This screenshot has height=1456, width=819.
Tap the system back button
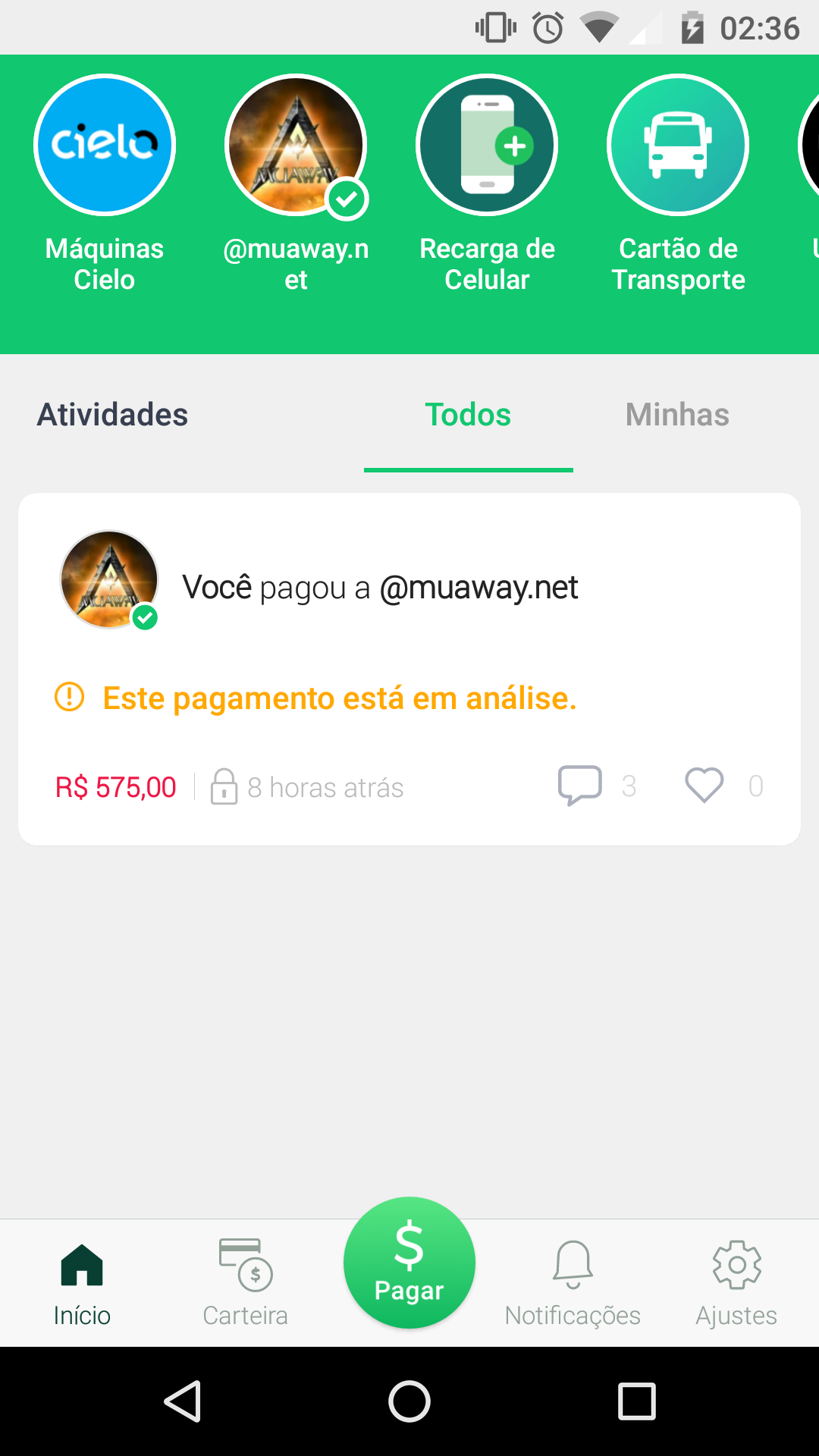coord(183,1401)
